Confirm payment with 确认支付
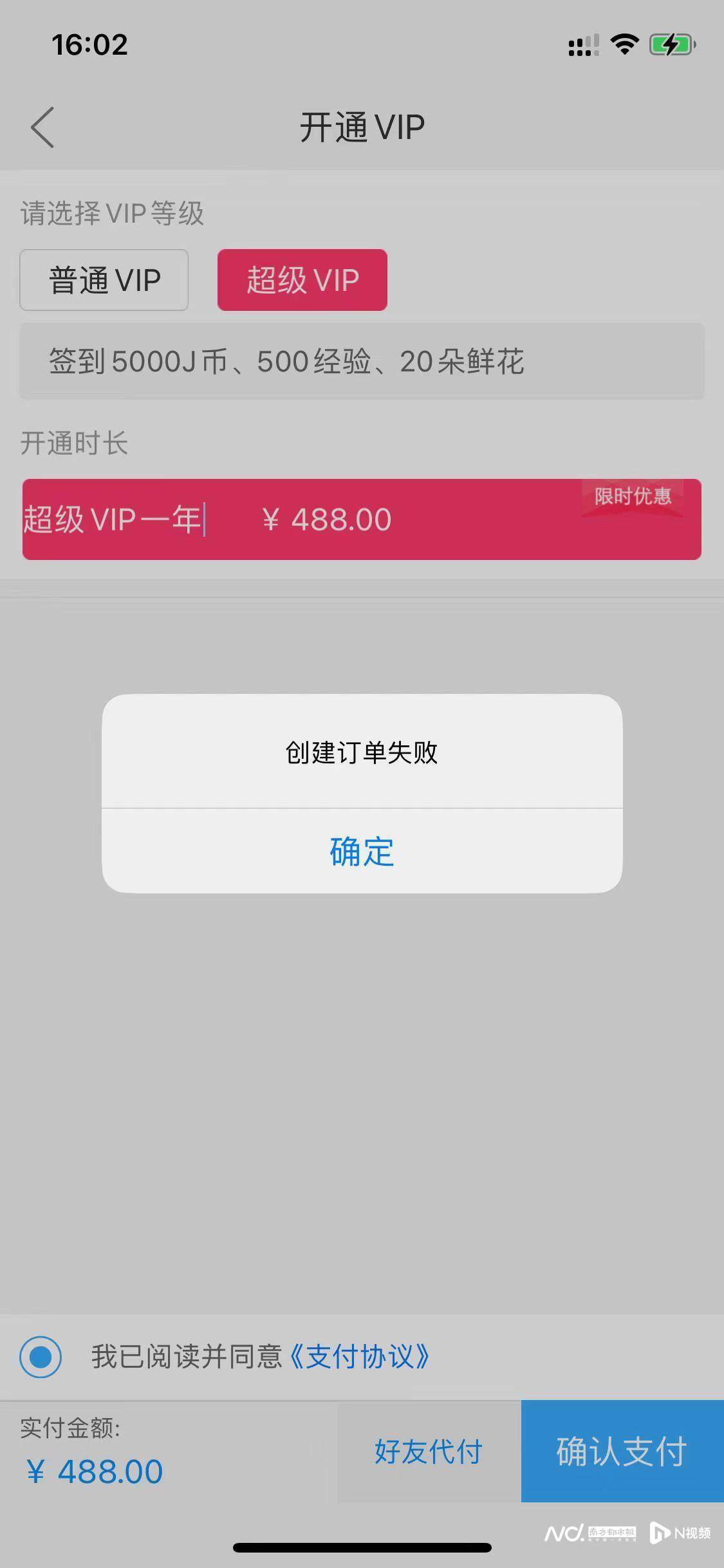Screen dimensions: 724x1568 tap(622, 1451)
